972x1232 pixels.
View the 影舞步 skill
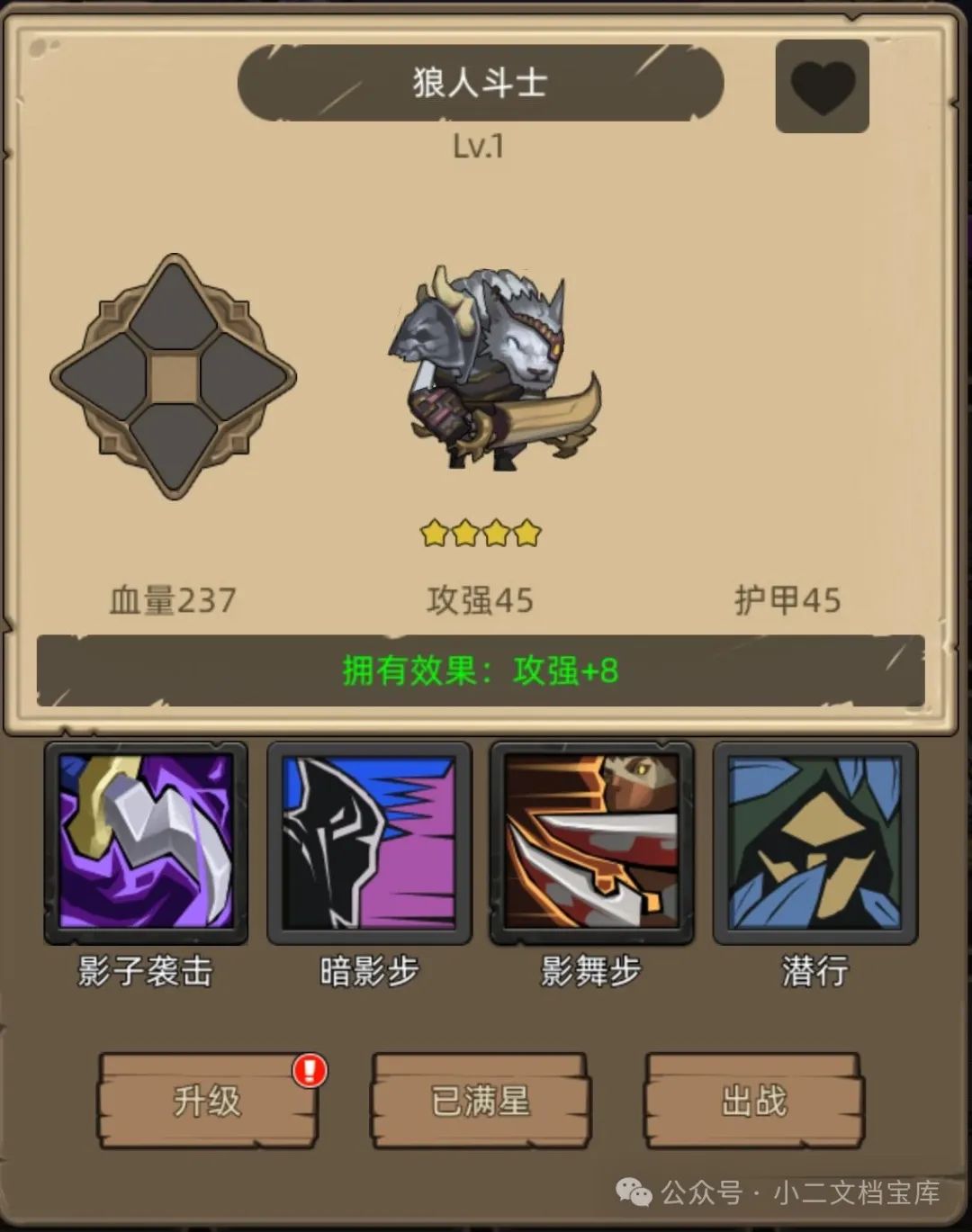click(591, 841)
